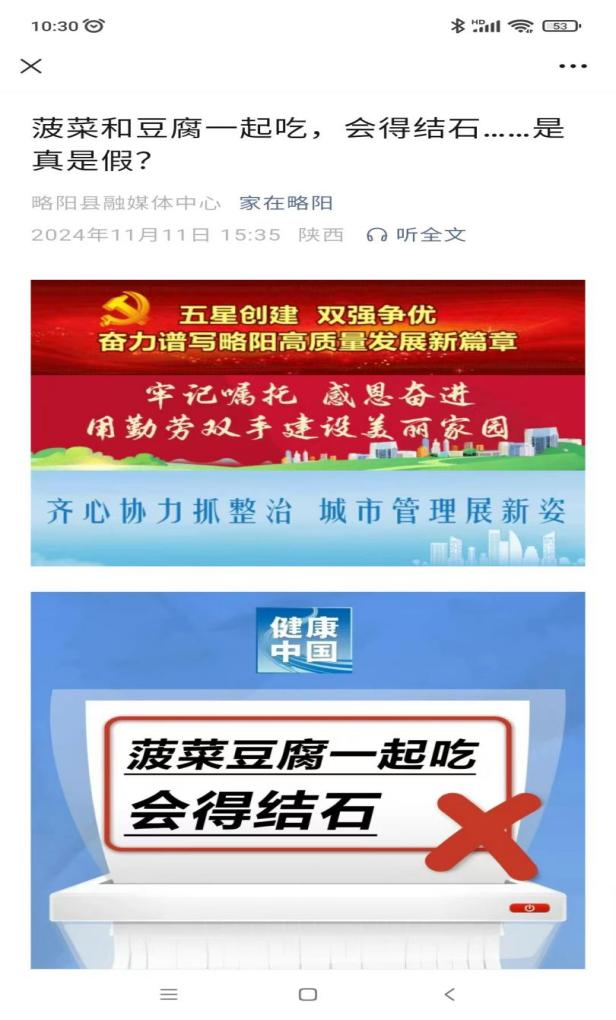Open the three-dot overflow menu
This screenshot has height=1020, width=616.
[573, 66]
